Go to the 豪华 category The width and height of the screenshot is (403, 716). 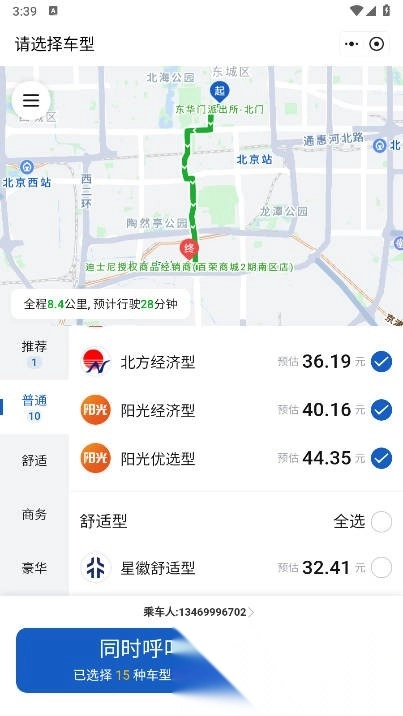pos(34,568)
